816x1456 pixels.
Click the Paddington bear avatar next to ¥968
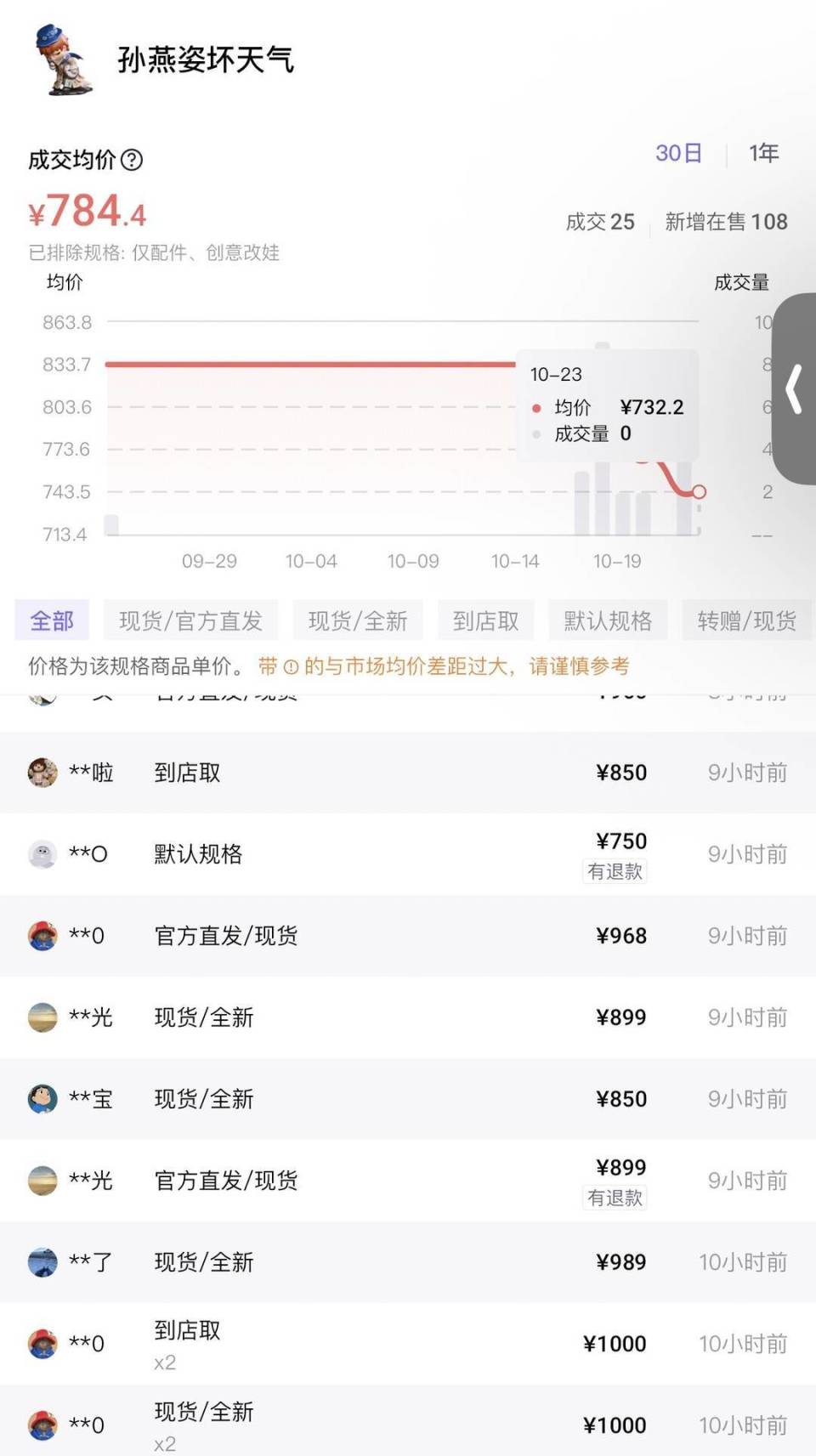42,935
